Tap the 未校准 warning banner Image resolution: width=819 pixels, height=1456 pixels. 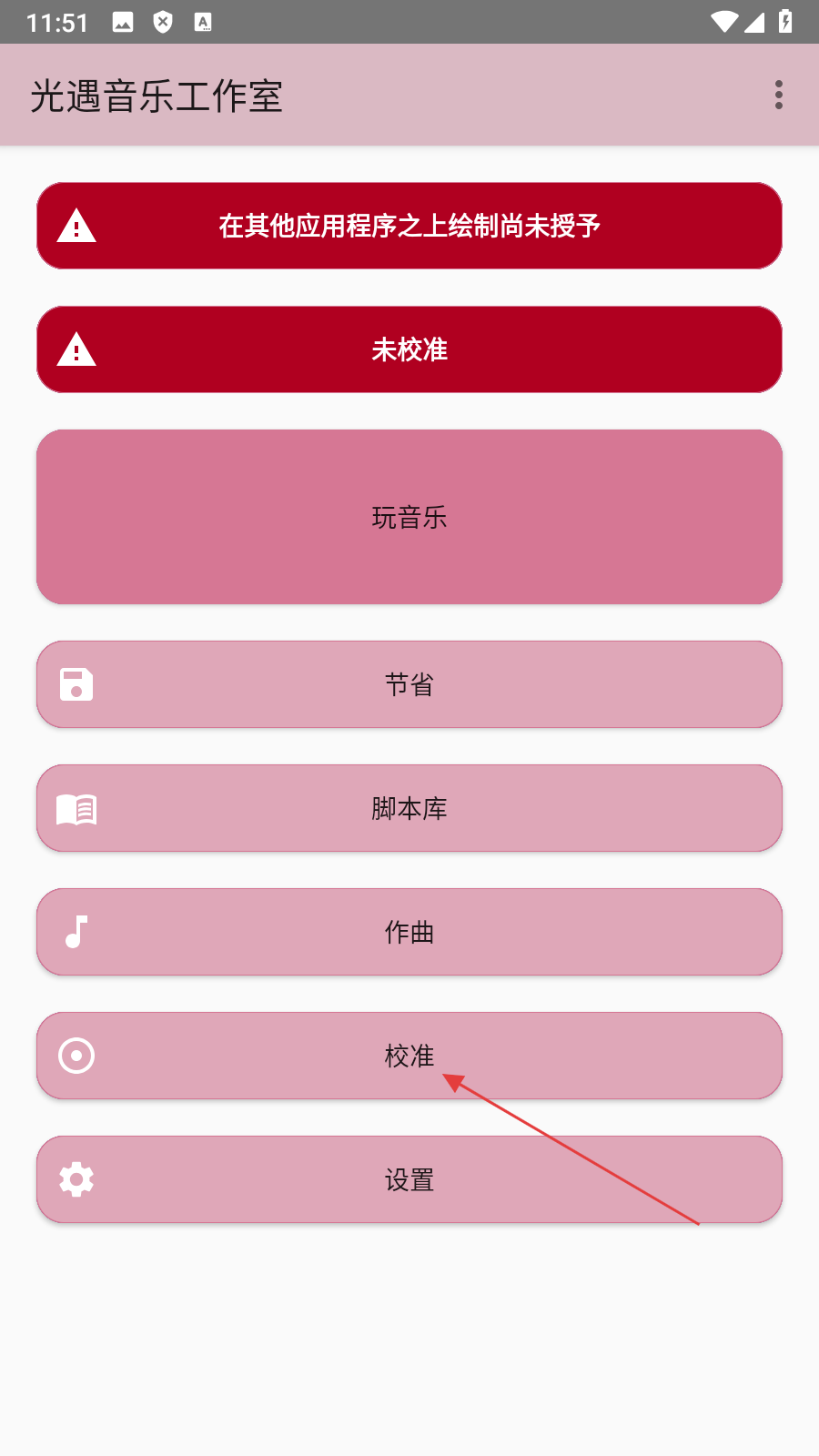coord(409,349)
